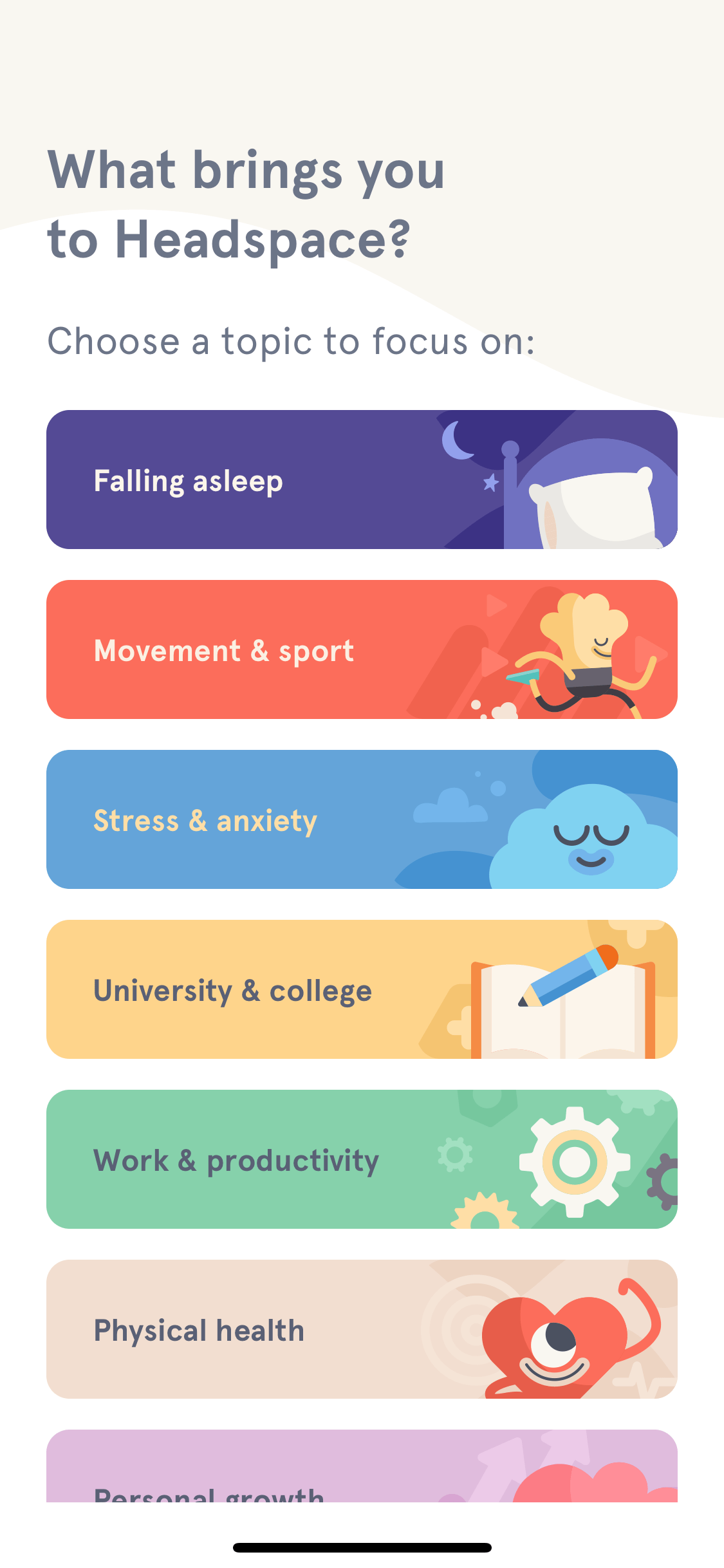Choose Movement & sport as focus
724x1568 pixels.
click(x=362, y=649)
